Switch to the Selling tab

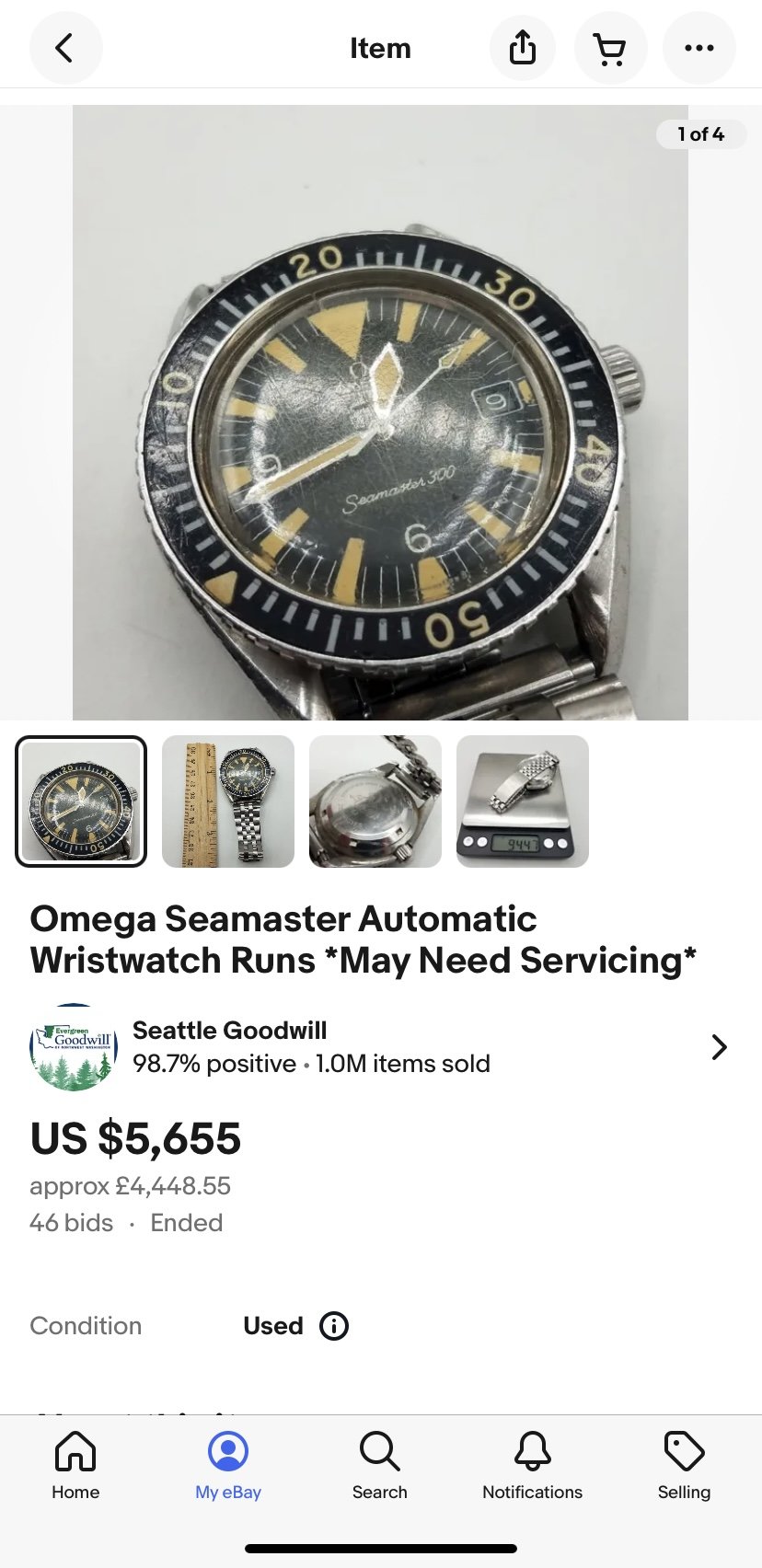pyautogui.click(x=684, y=1465)
